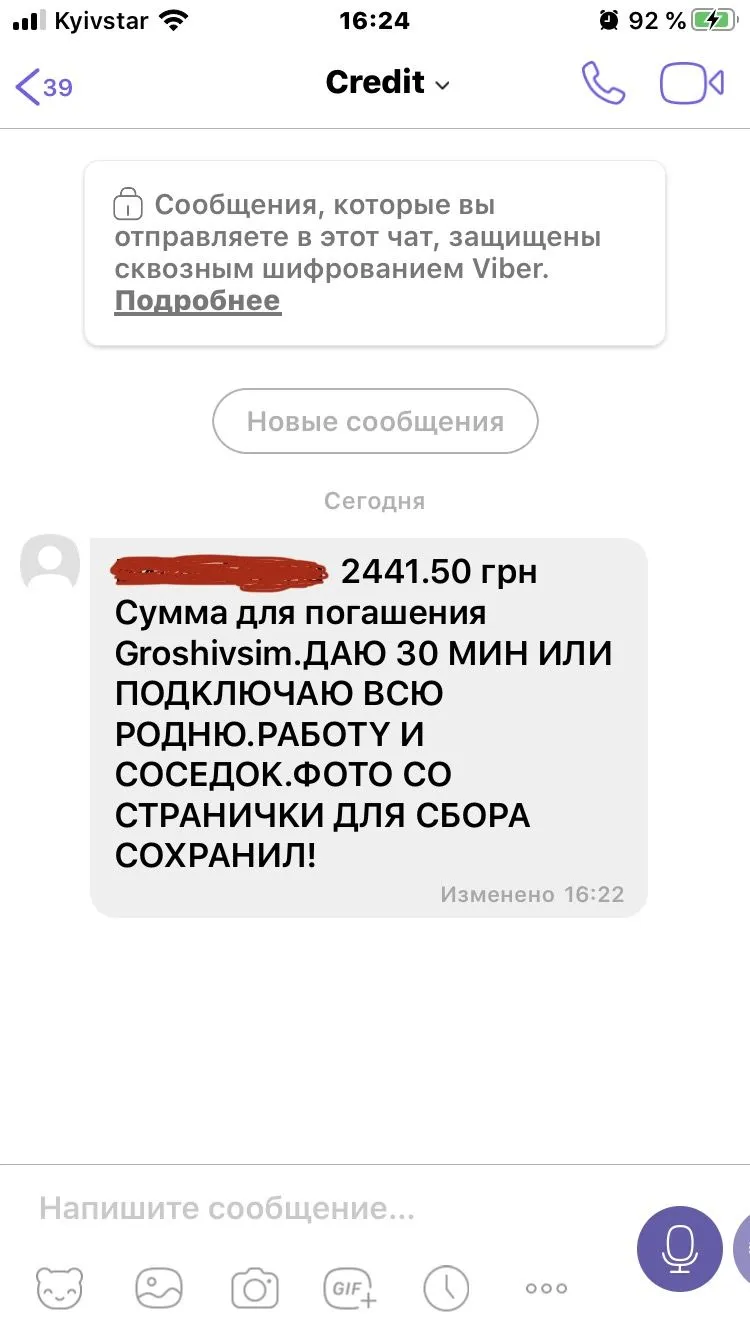The image size is (750, 1334).
Task: Open the Подробнее encryption link
Action: point(198,301)
